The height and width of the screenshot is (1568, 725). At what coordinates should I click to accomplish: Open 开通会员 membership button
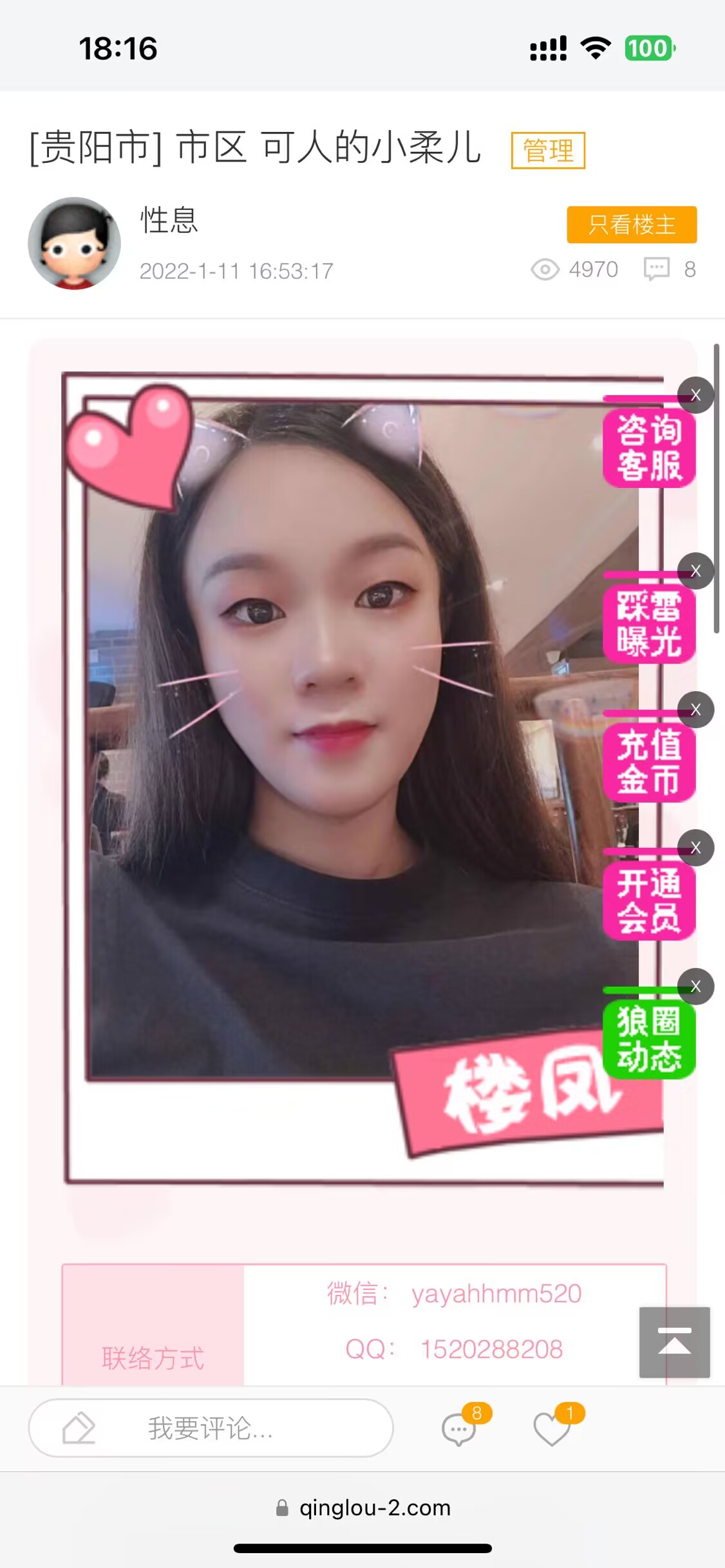click(648, 901)
